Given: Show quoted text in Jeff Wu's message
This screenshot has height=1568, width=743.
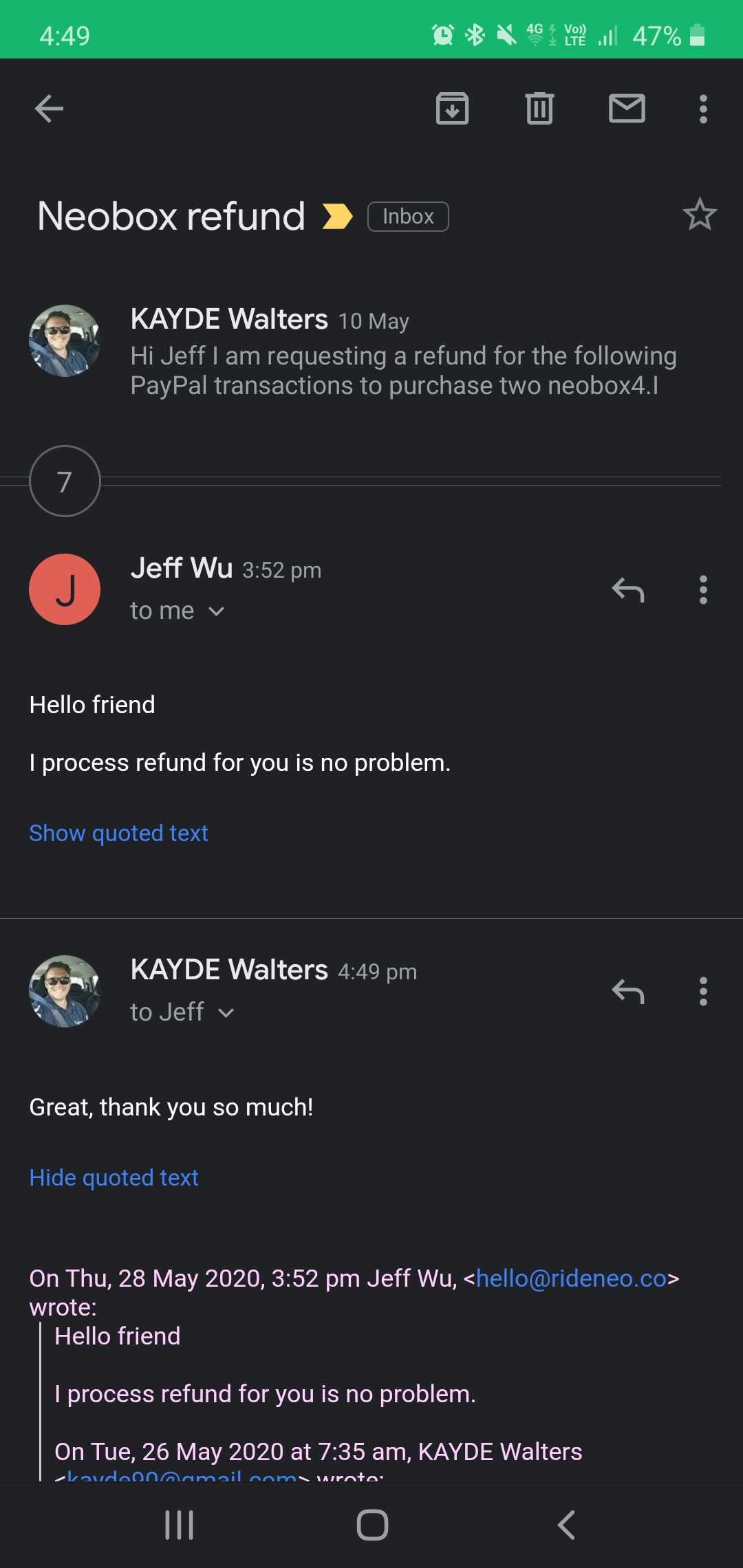Looking at the screenshot, I should 118,833.
